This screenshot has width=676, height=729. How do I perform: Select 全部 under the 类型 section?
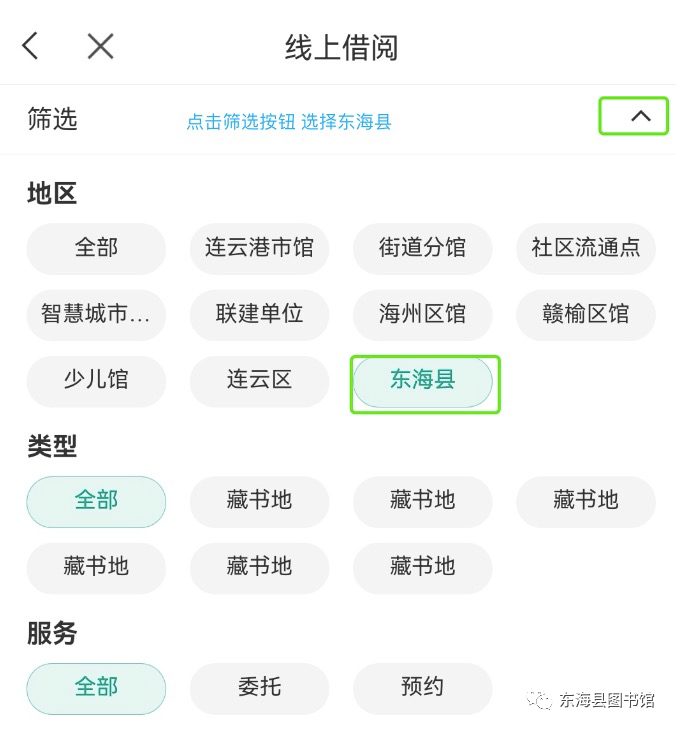click(x=96, y=501)
